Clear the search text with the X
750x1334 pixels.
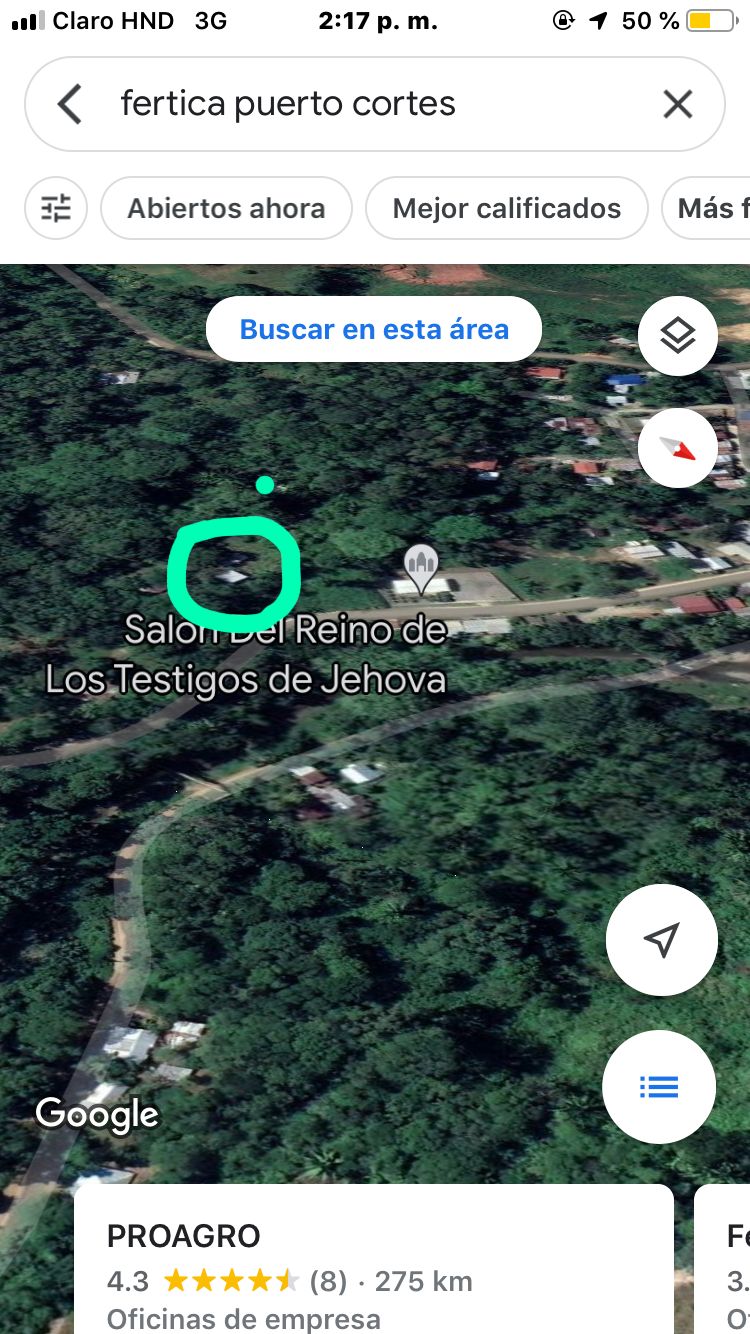(x=678, y=104)
